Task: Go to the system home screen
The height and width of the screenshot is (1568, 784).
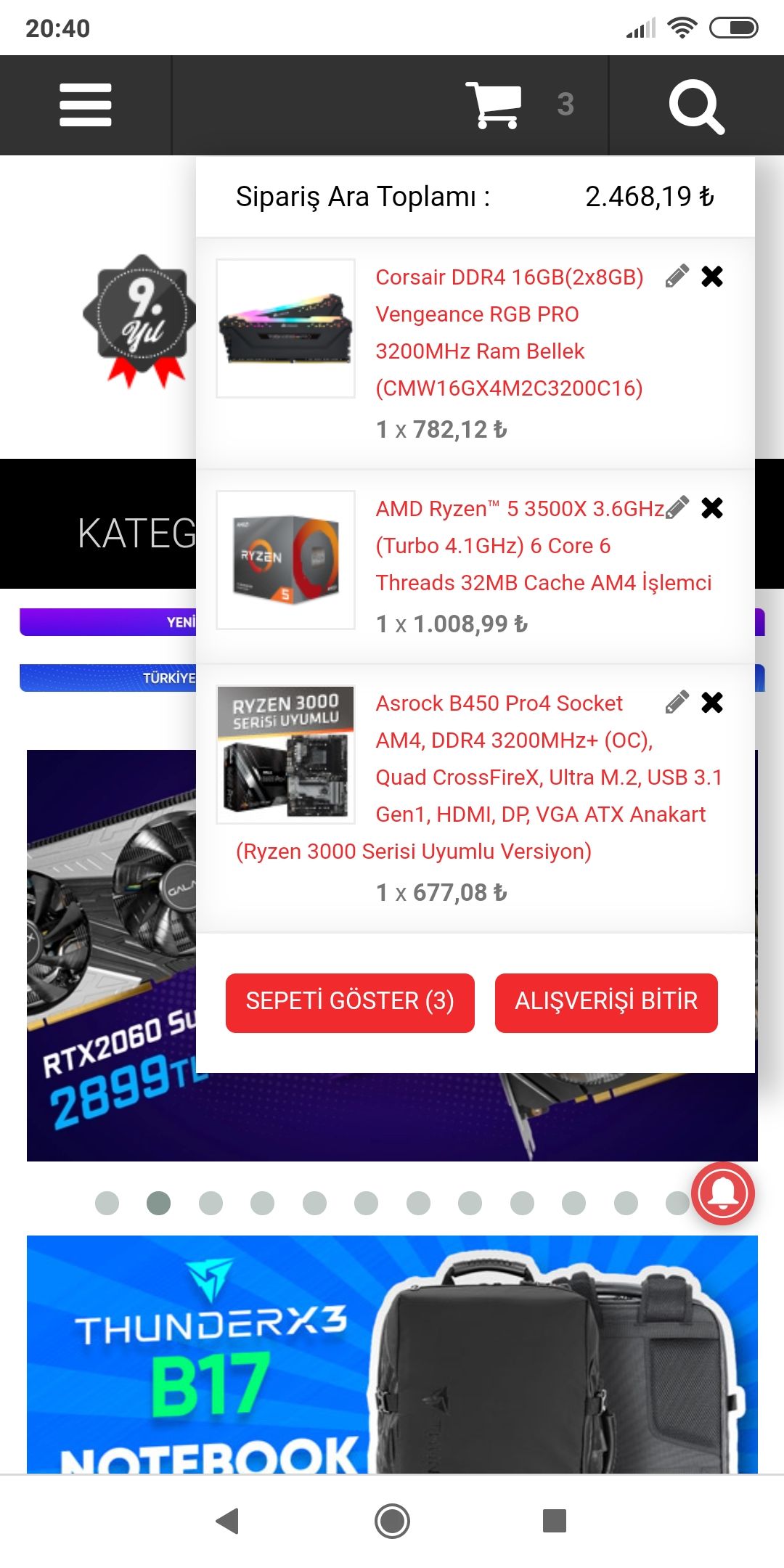Action: coord(392,1521)
